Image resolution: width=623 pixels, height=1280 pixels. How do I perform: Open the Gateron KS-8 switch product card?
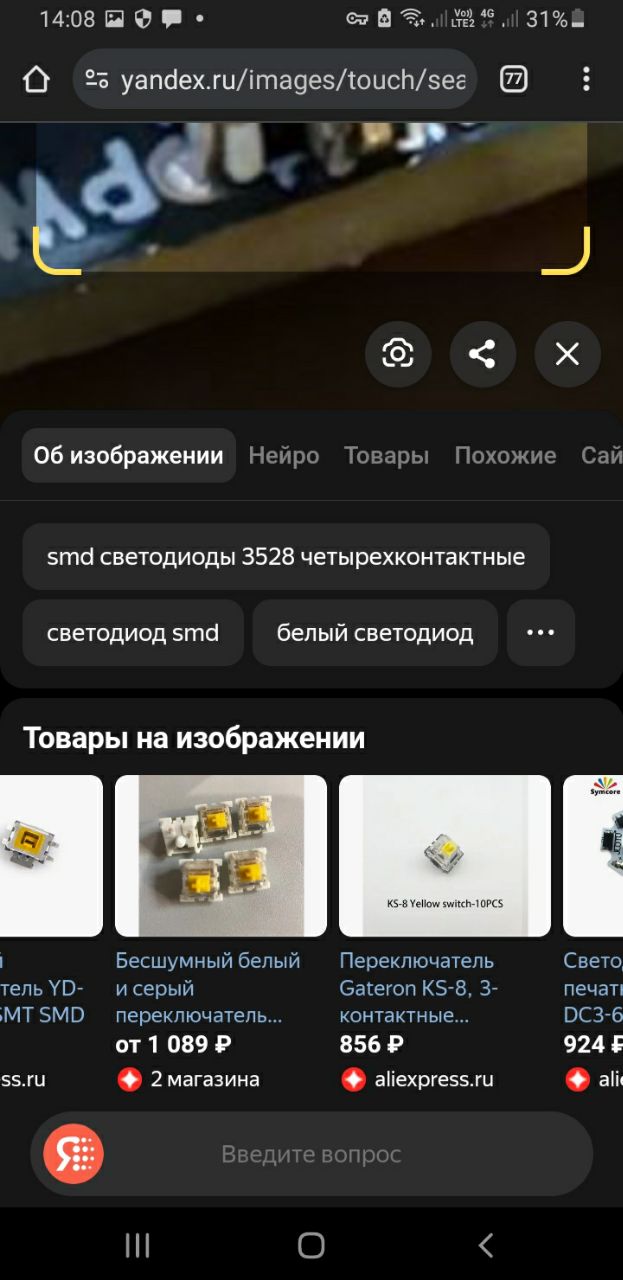coord(445,933)
